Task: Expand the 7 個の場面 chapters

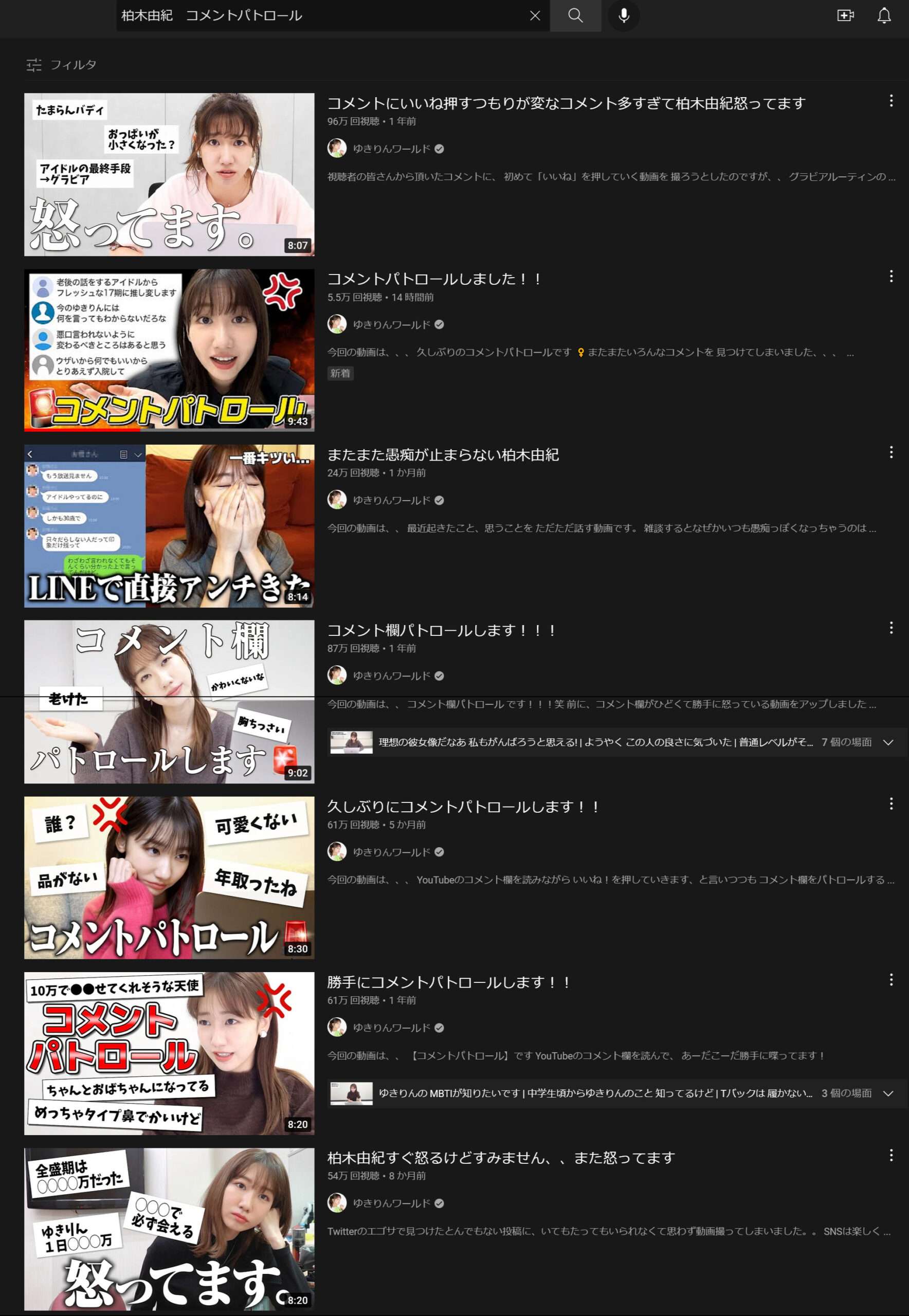Action: click(887, 743)
